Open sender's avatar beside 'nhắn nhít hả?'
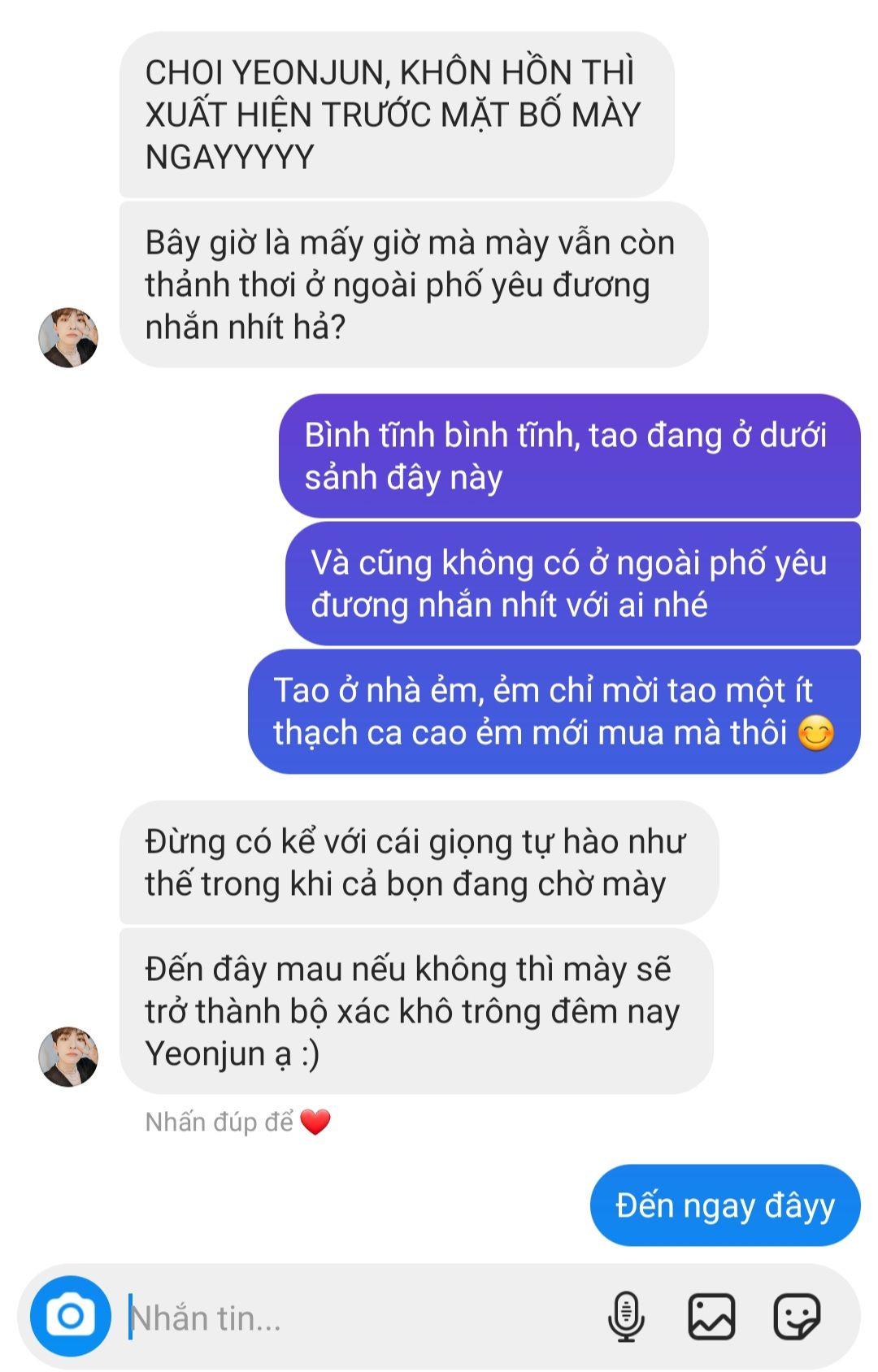Screen dimensions: 878x1372 (x=68, y=337)
